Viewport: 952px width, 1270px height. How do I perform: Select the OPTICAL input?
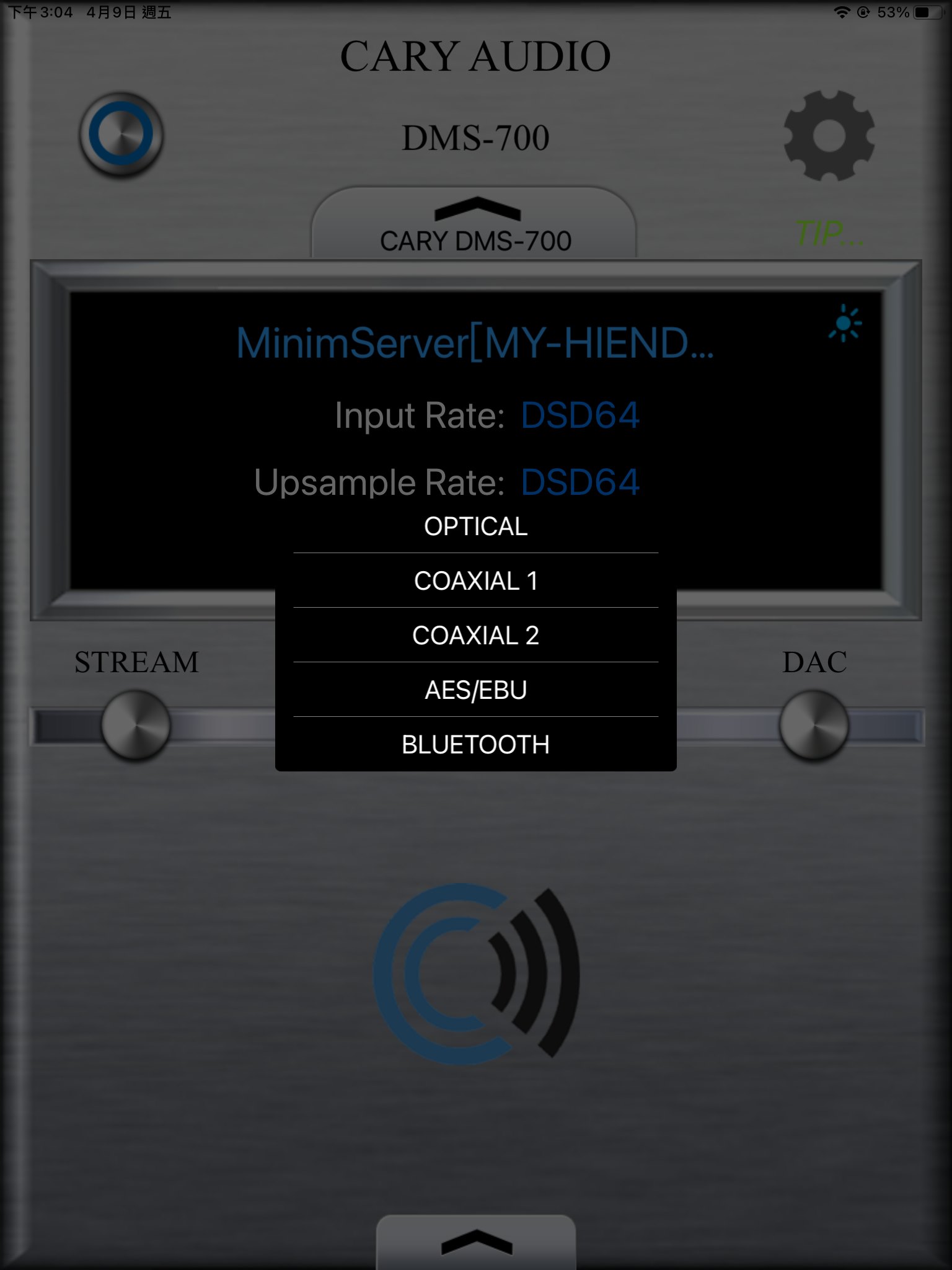click(475, 526)
